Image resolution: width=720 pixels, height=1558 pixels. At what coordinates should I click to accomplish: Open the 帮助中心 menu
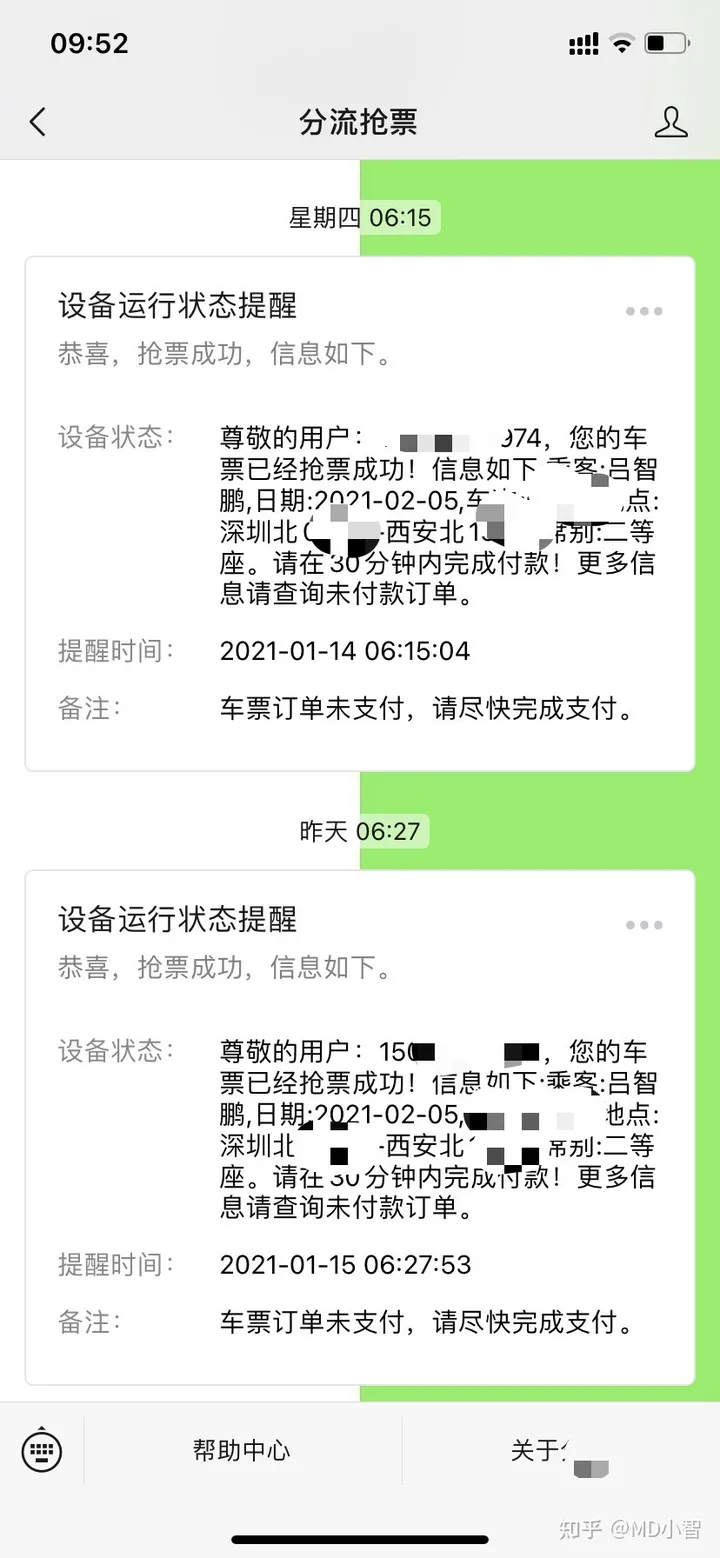[x=242, y=1451]
